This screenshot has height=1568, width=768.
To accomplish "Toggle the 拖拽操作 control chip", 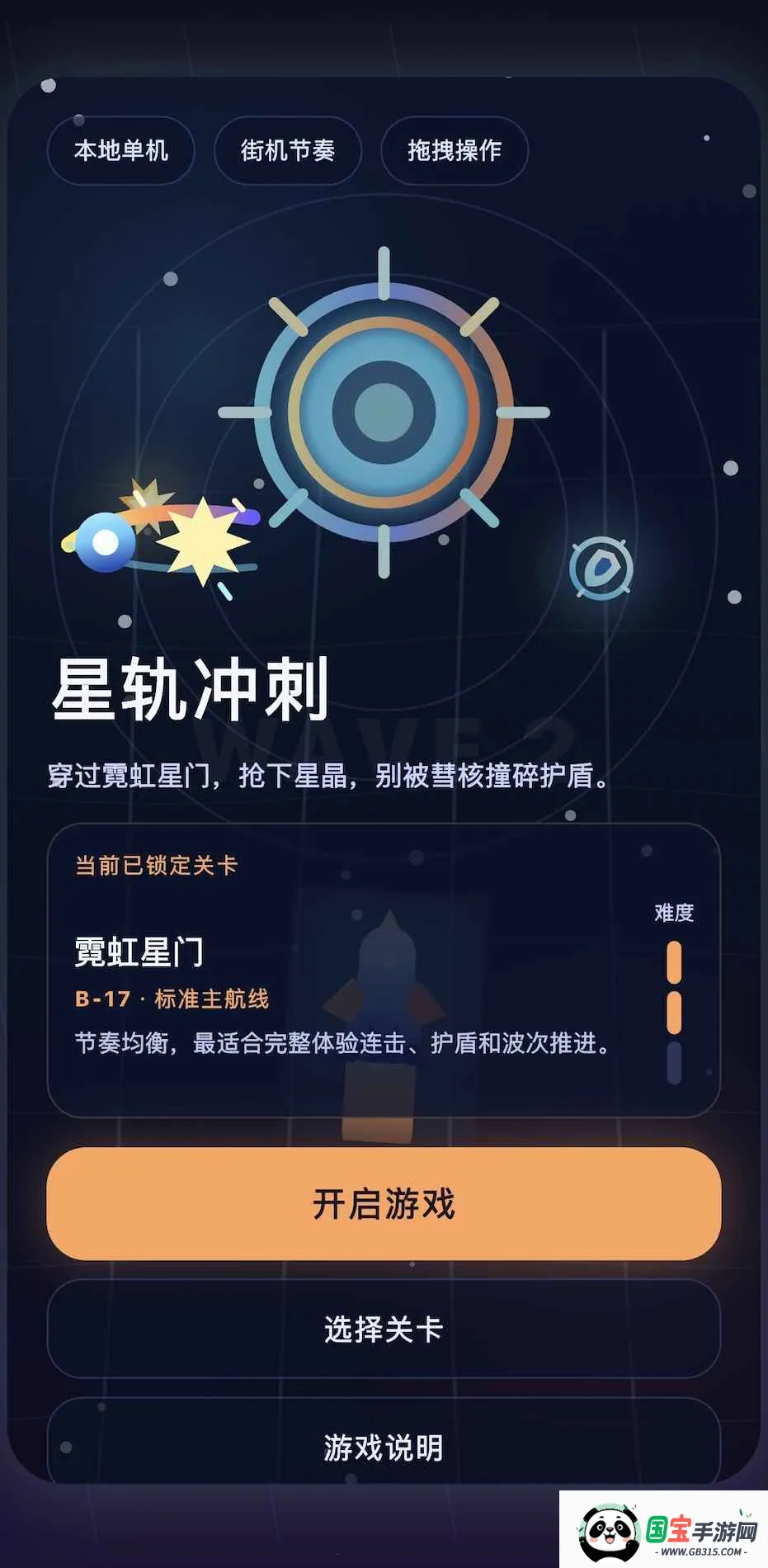I will point(455,150).
